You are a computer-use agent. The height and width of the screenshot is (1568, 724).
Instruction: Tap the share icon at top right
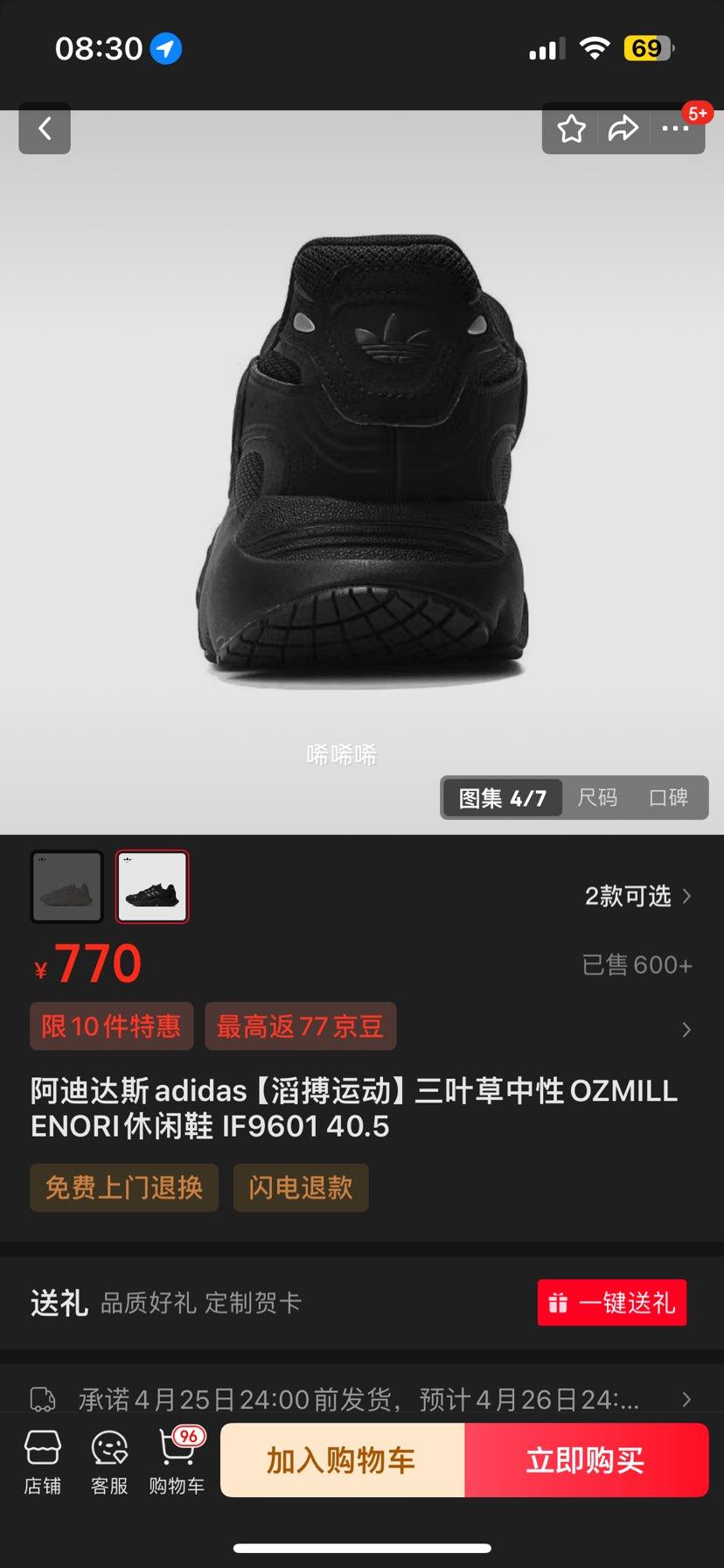pyautogui.click(x=624, y=129)
